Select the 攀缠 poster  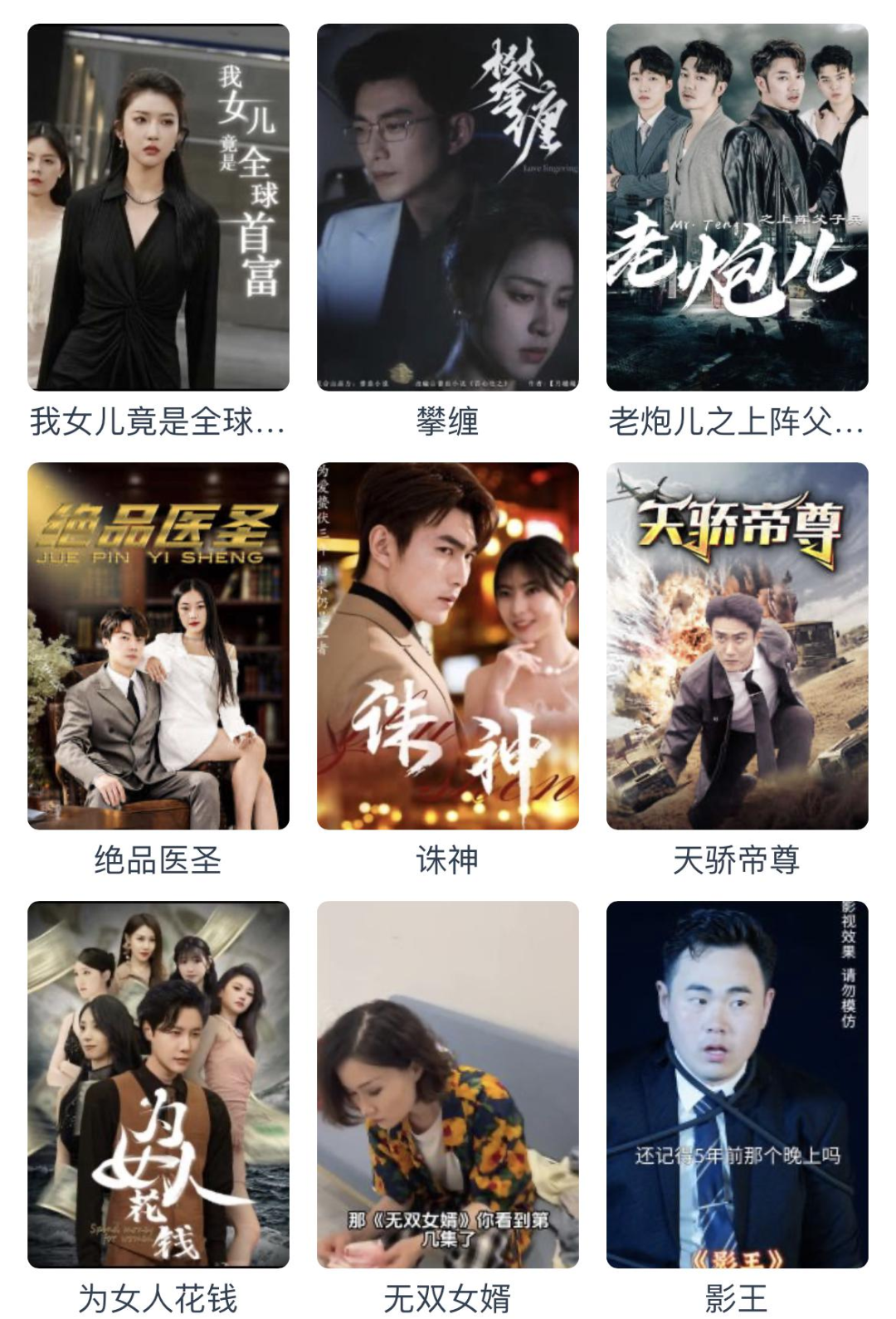[x=447, y=207]
